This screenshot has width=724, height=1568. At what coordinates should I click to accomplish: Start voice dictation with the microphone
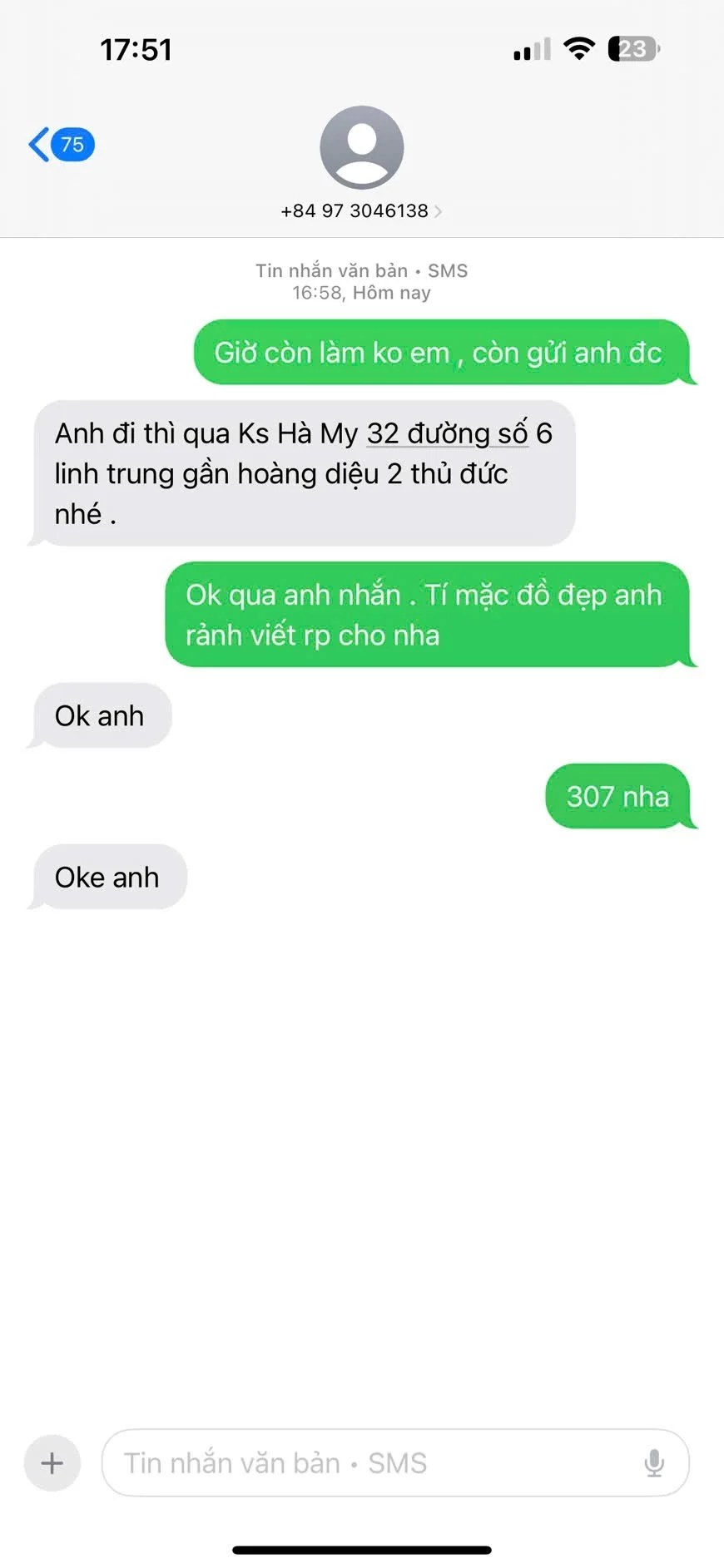coord(654,1463)
